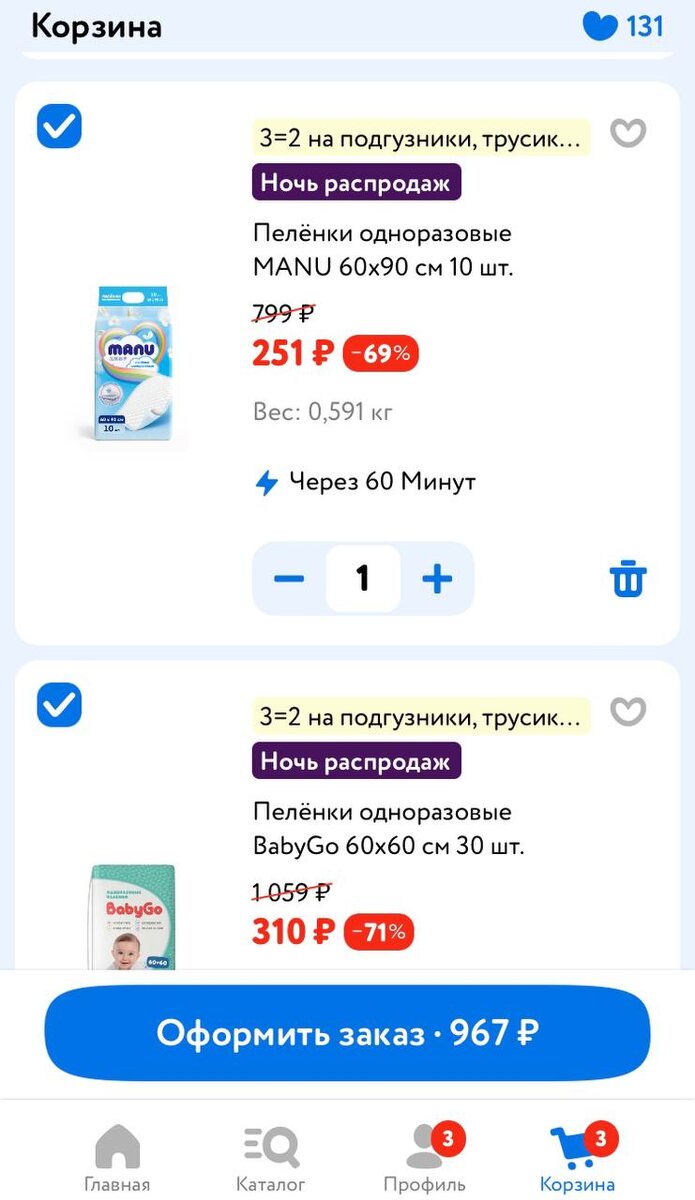Open the 3=2 promo tag on MANU item
Screen dimensions: 695x1200
click(x=419, y=138)
